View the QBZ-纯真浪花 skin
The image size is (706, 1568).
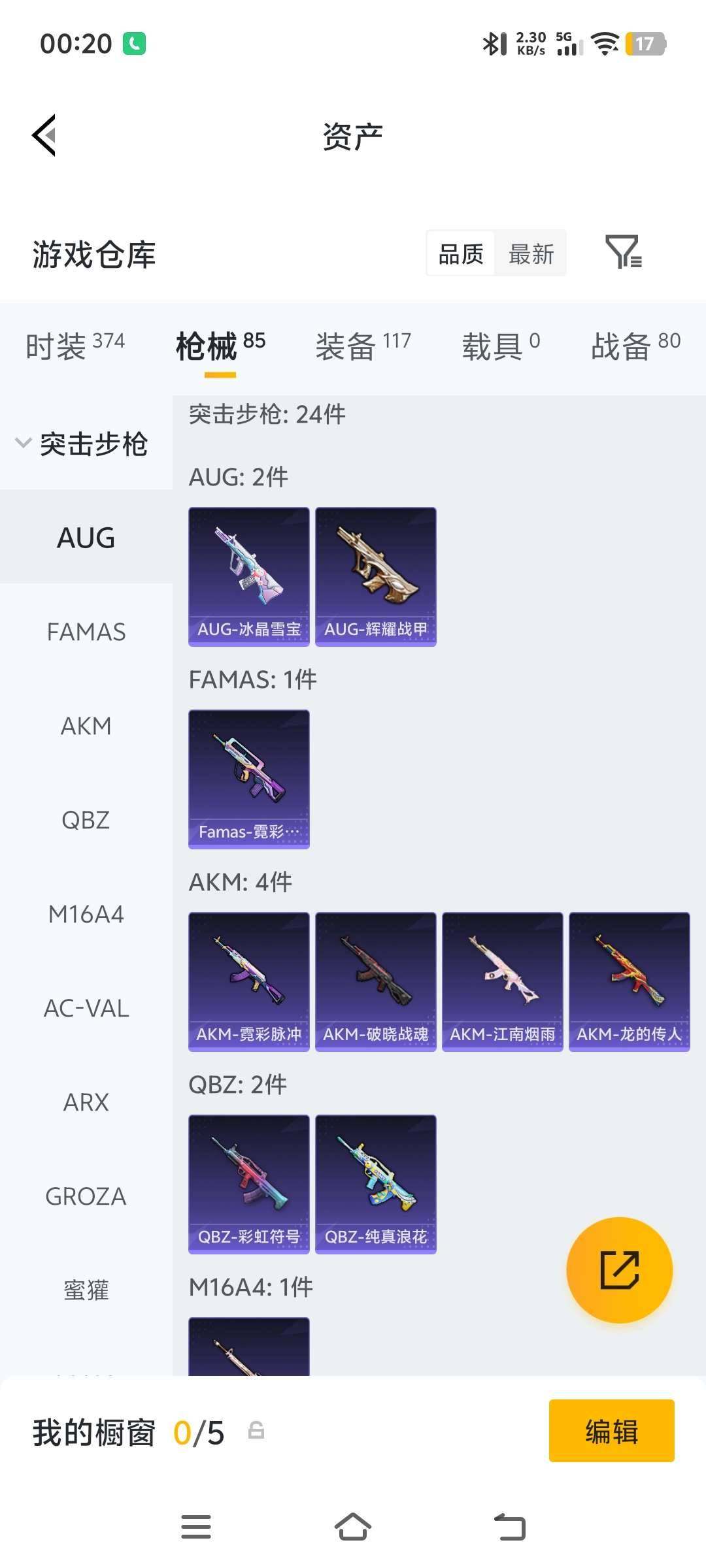click(x=375, y=1184)
